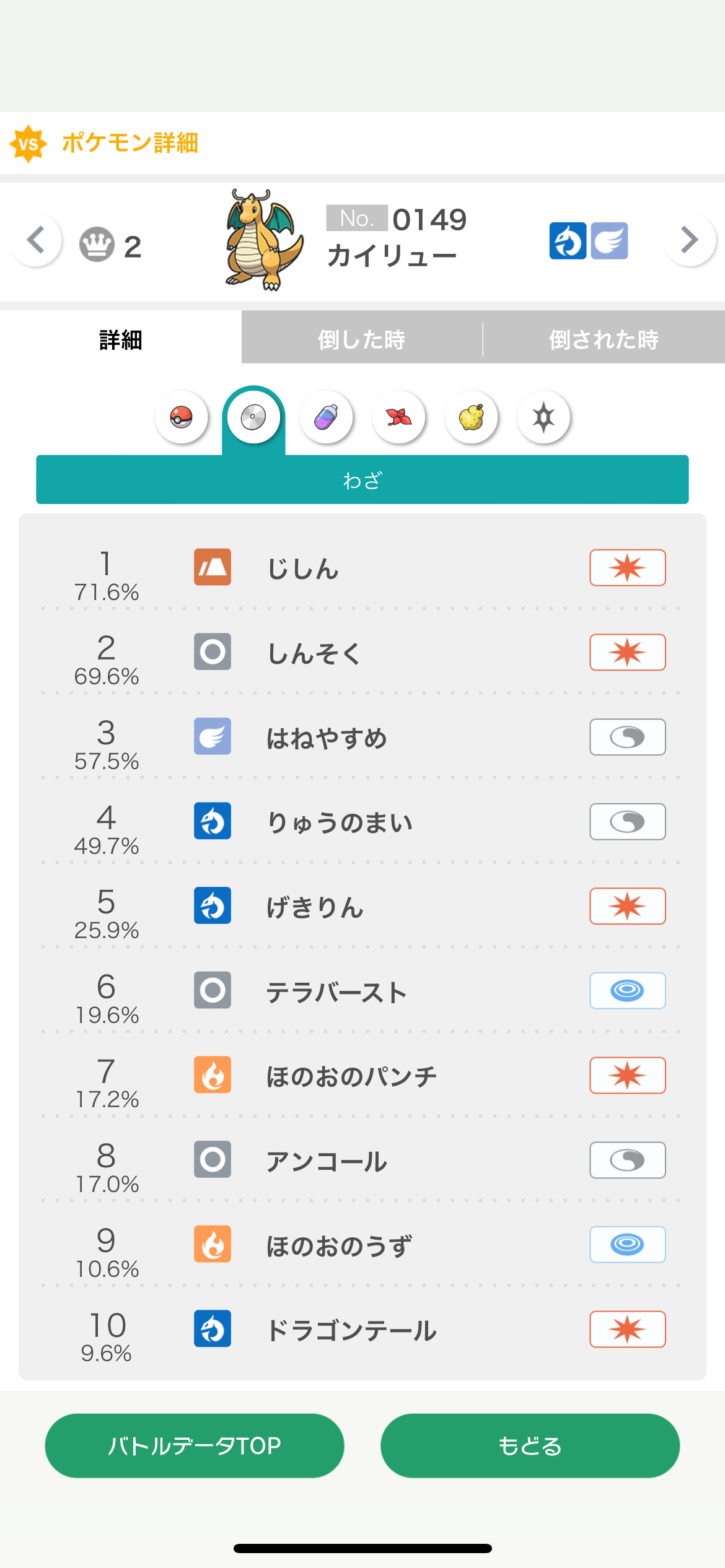This screenshot has height=1568, width=725.
Task: Select the nature (red flower) category icon
Action: point(398,417)
